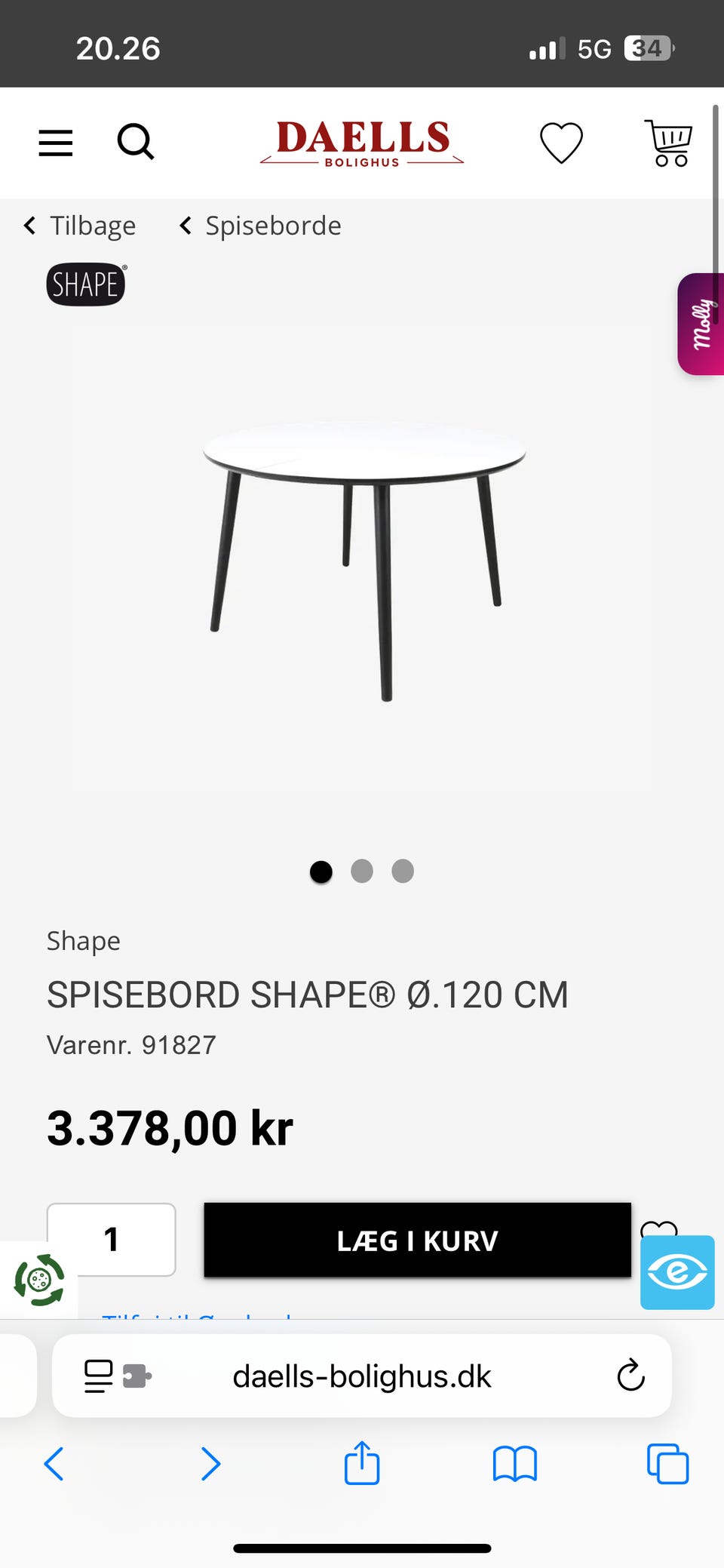Open the shopping cart
The image size is (724, 1568).
click(668, 143)
